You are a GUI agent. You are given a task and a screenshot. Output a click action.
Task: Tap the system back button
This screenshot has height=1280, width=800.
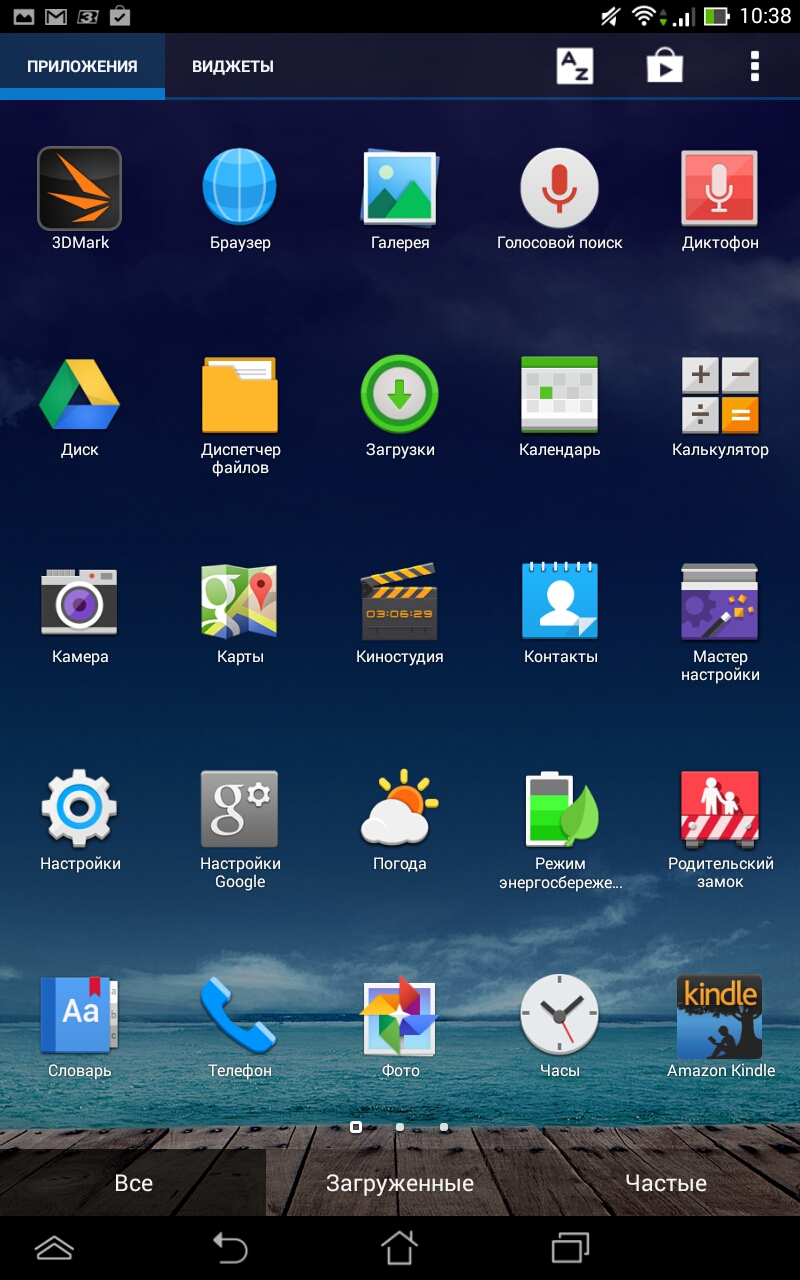click(229, 1248)
